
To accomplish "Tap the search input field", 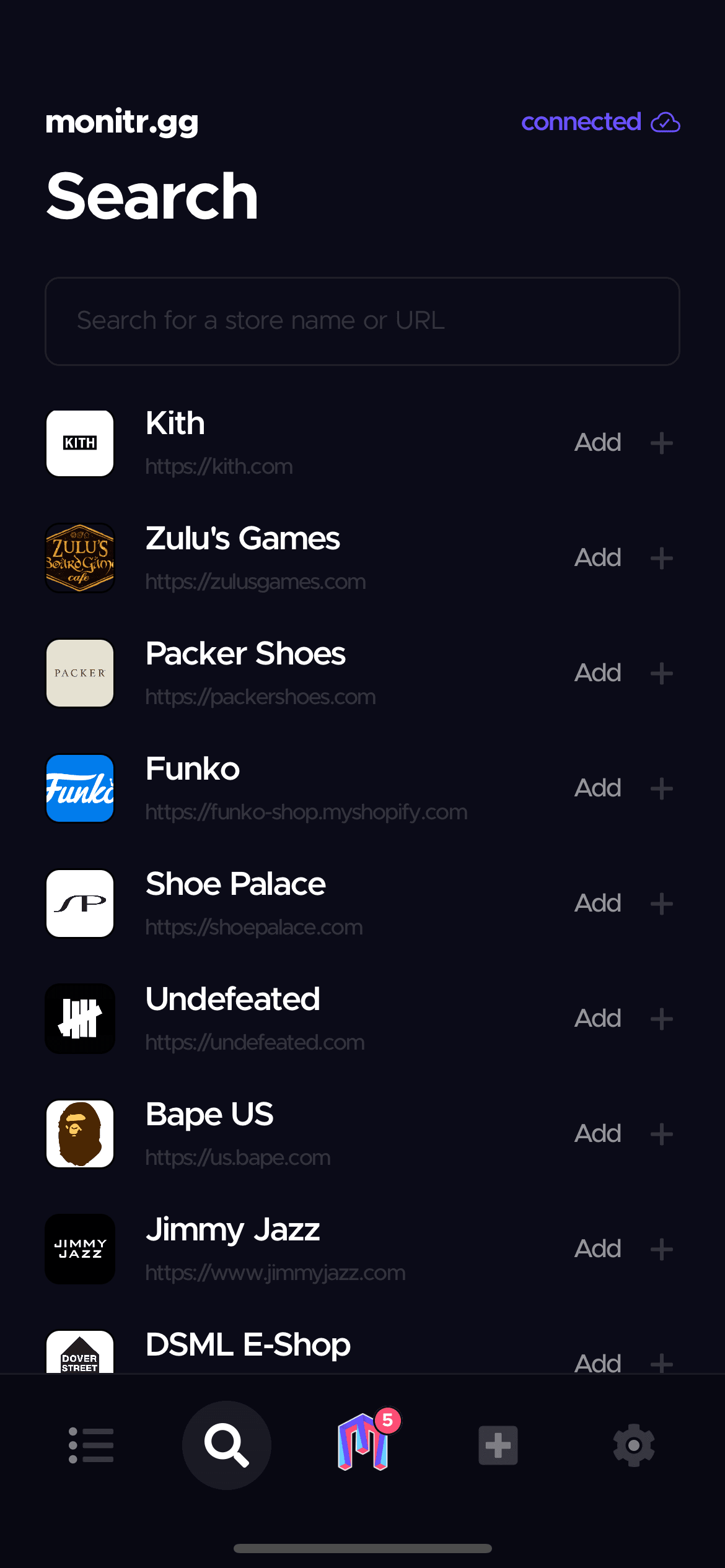I will click(362, 321).
